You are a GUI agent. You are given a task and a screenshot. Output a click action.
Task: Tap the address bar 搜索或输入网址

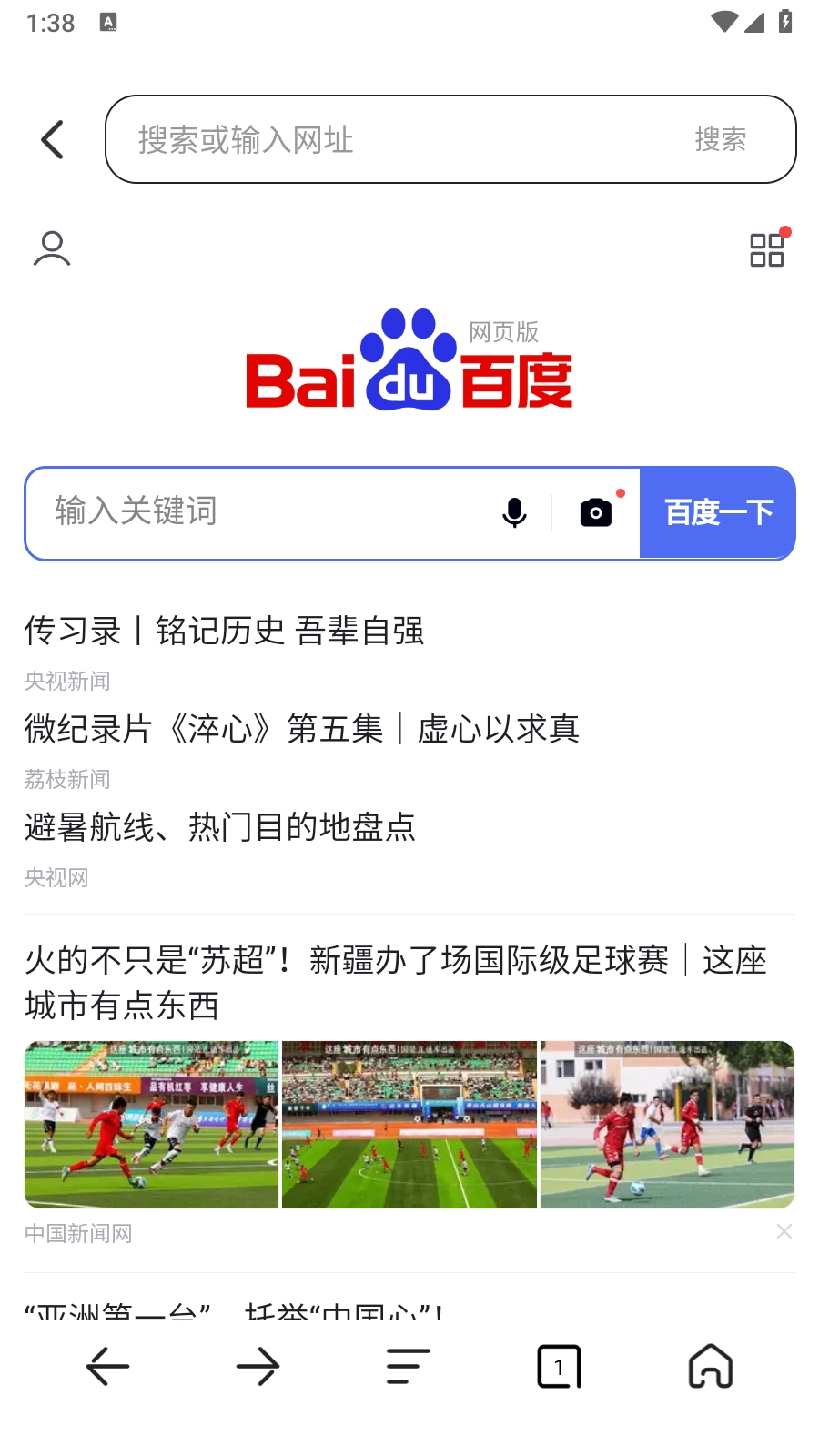point(364,139)
